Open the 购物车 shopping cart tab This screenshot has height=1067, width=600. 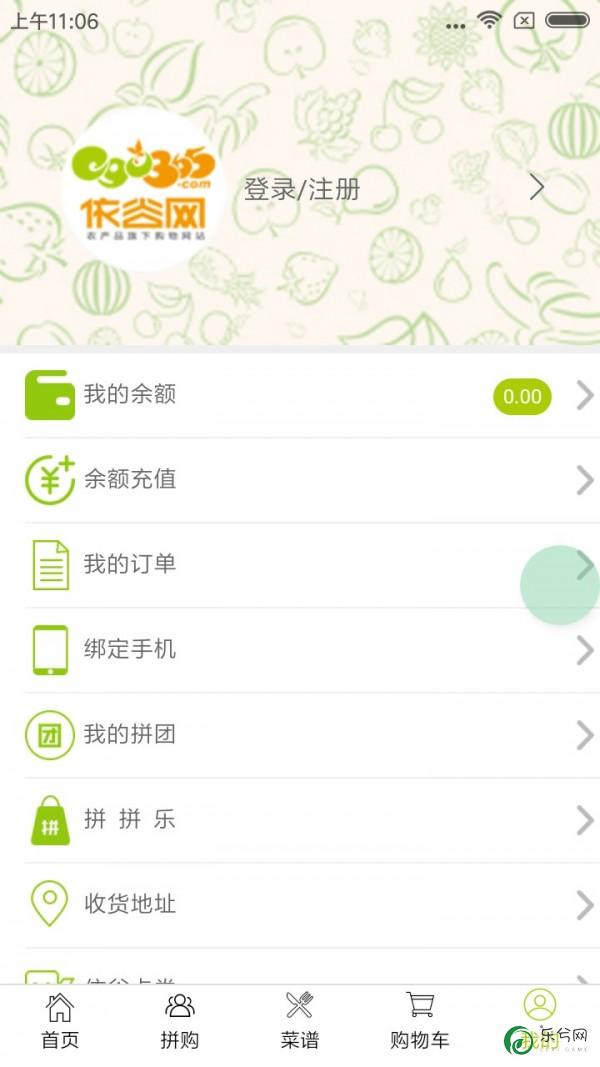(x=420, y=1022)
